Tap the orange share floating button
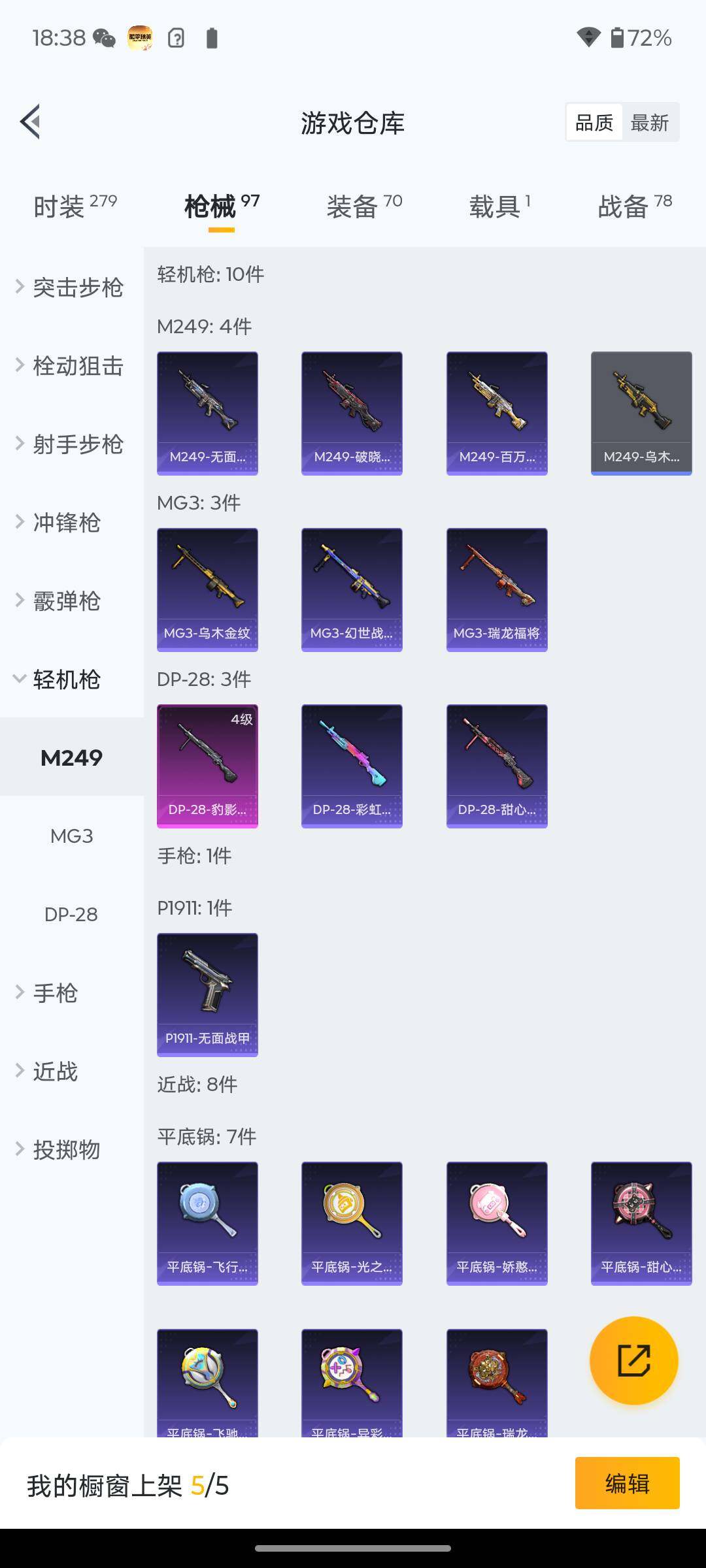This screenshot has width=706, height=1568. click(633, 1360)
